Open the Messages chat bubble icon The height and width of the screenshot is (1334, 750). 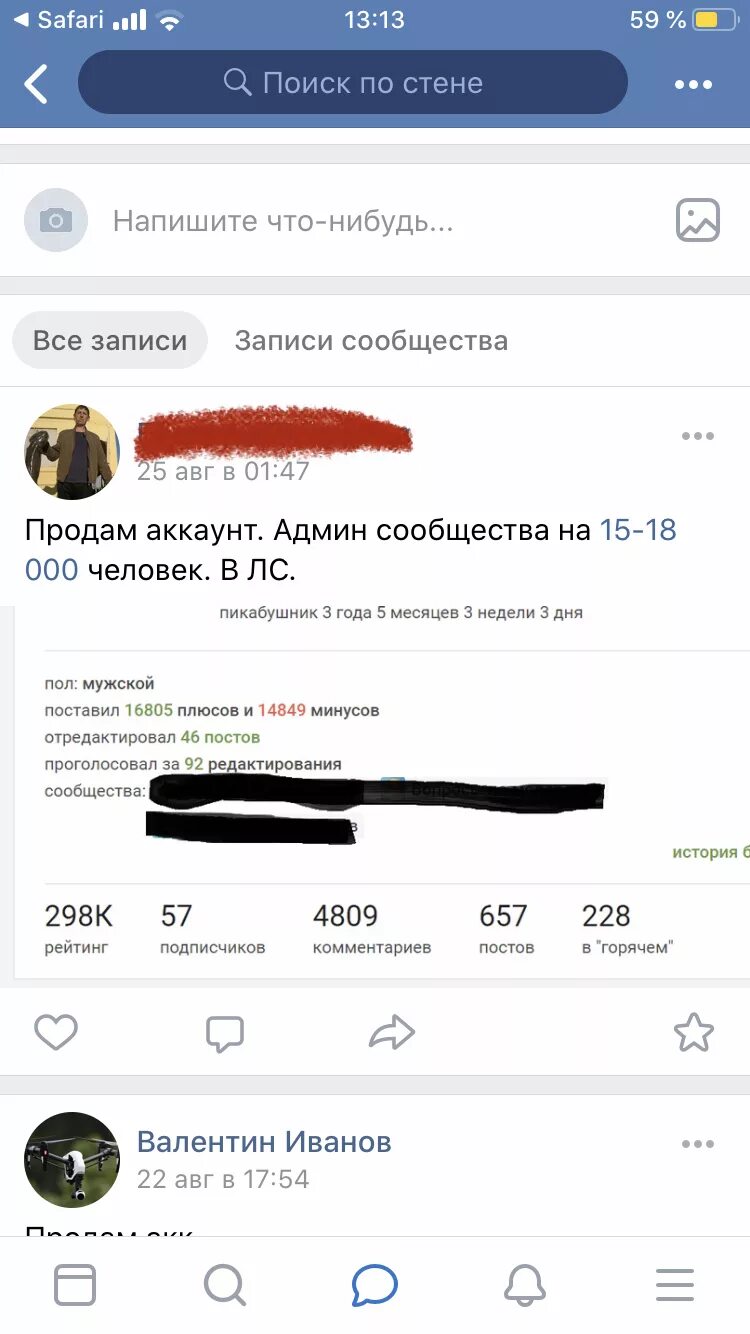pos(375,1285)
